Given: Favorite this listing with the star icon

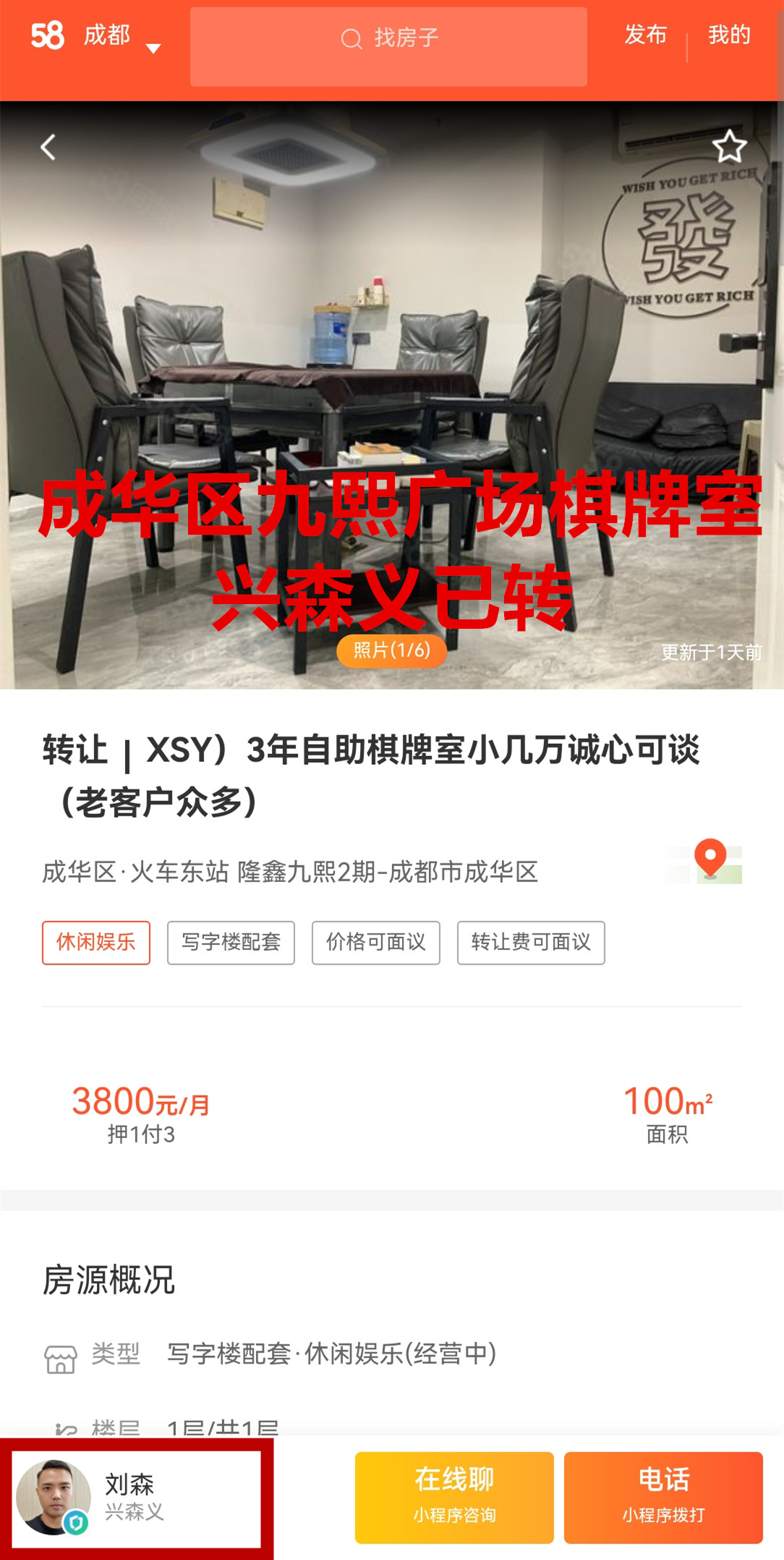Looking at the screenshot, I should click(729, 147).
